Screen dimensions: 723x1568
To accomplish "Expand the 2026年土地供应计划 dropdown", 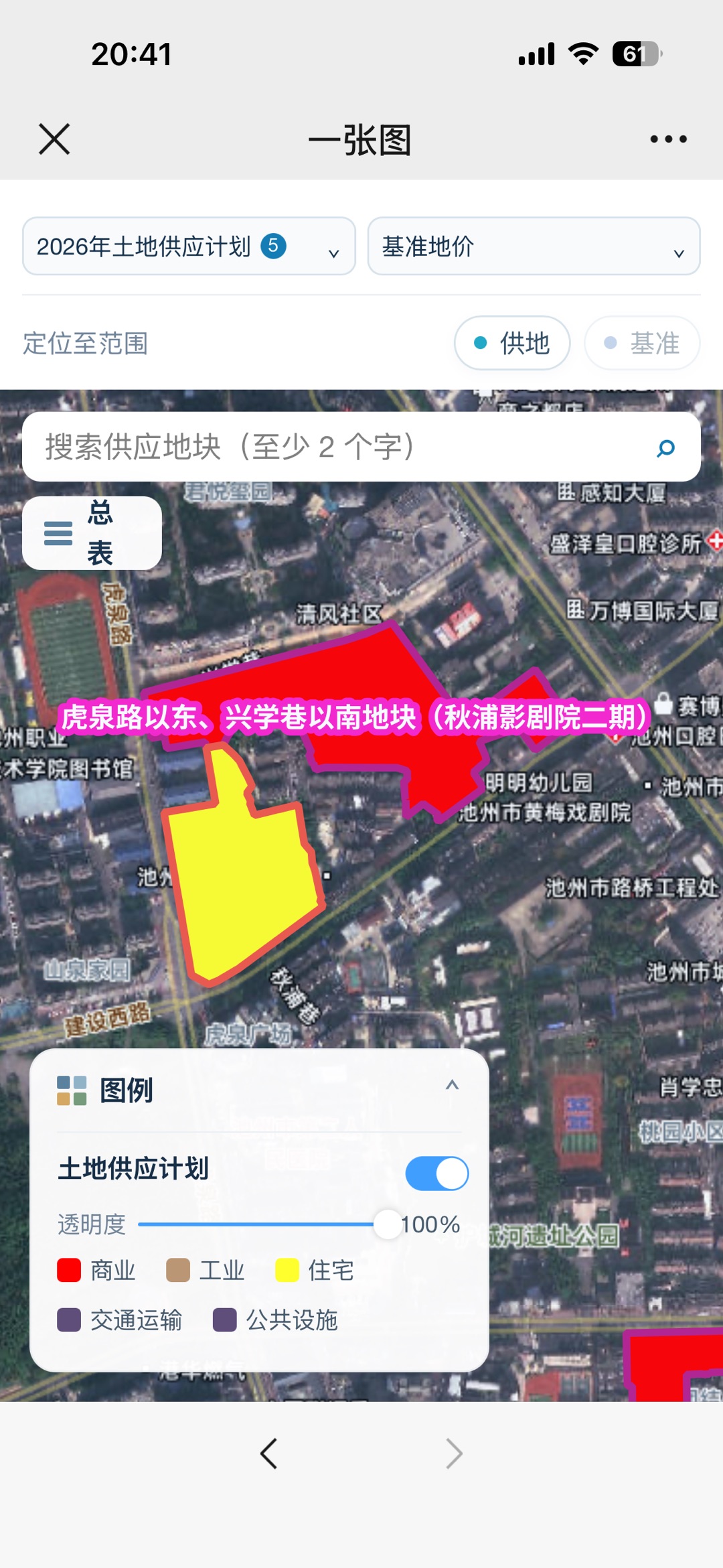I will click(x=189, y=246).
